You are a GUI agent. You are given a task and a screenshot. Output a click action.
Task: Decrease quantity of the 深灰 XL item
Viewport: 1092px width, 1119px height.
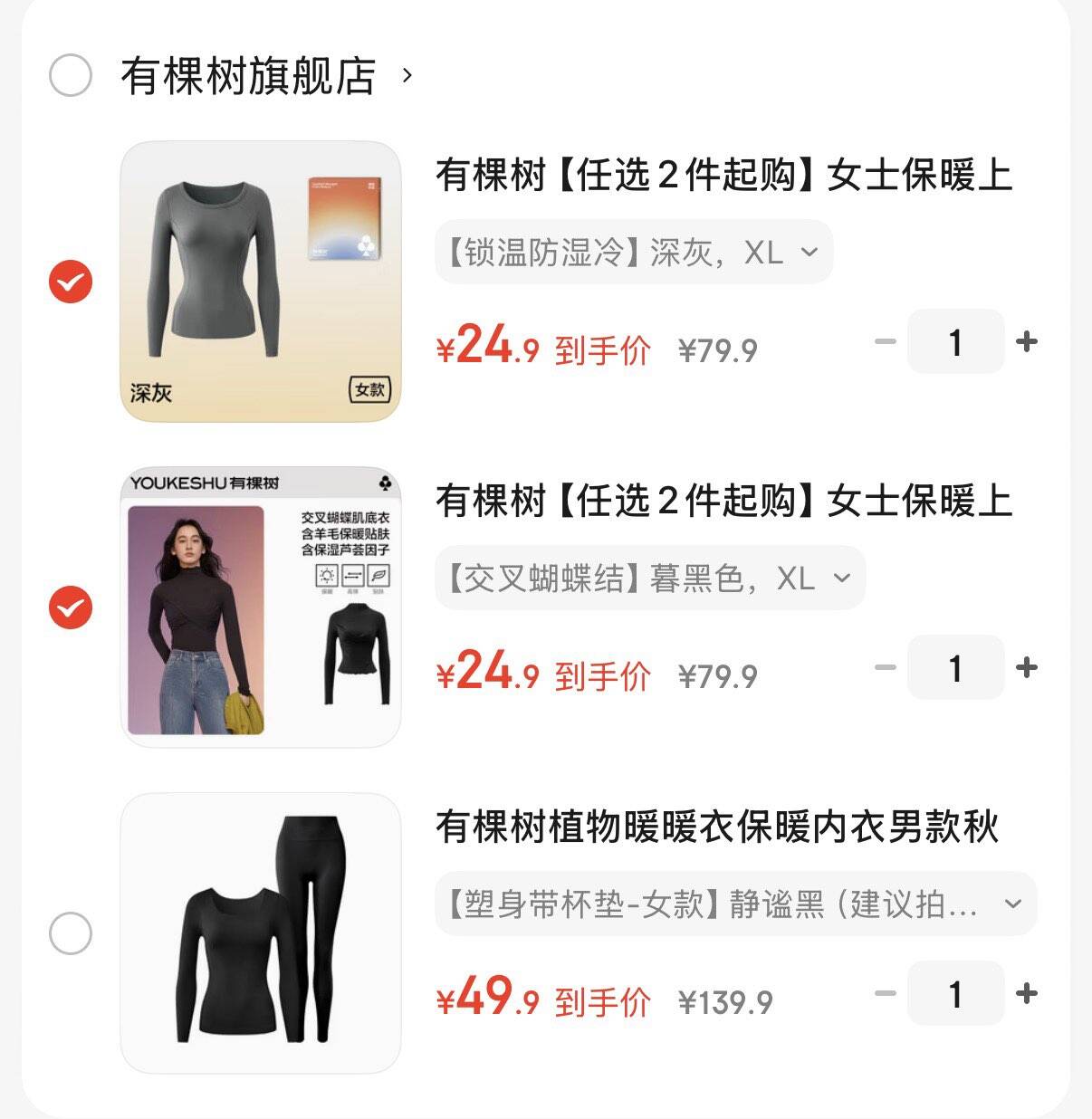click(885, 342)
